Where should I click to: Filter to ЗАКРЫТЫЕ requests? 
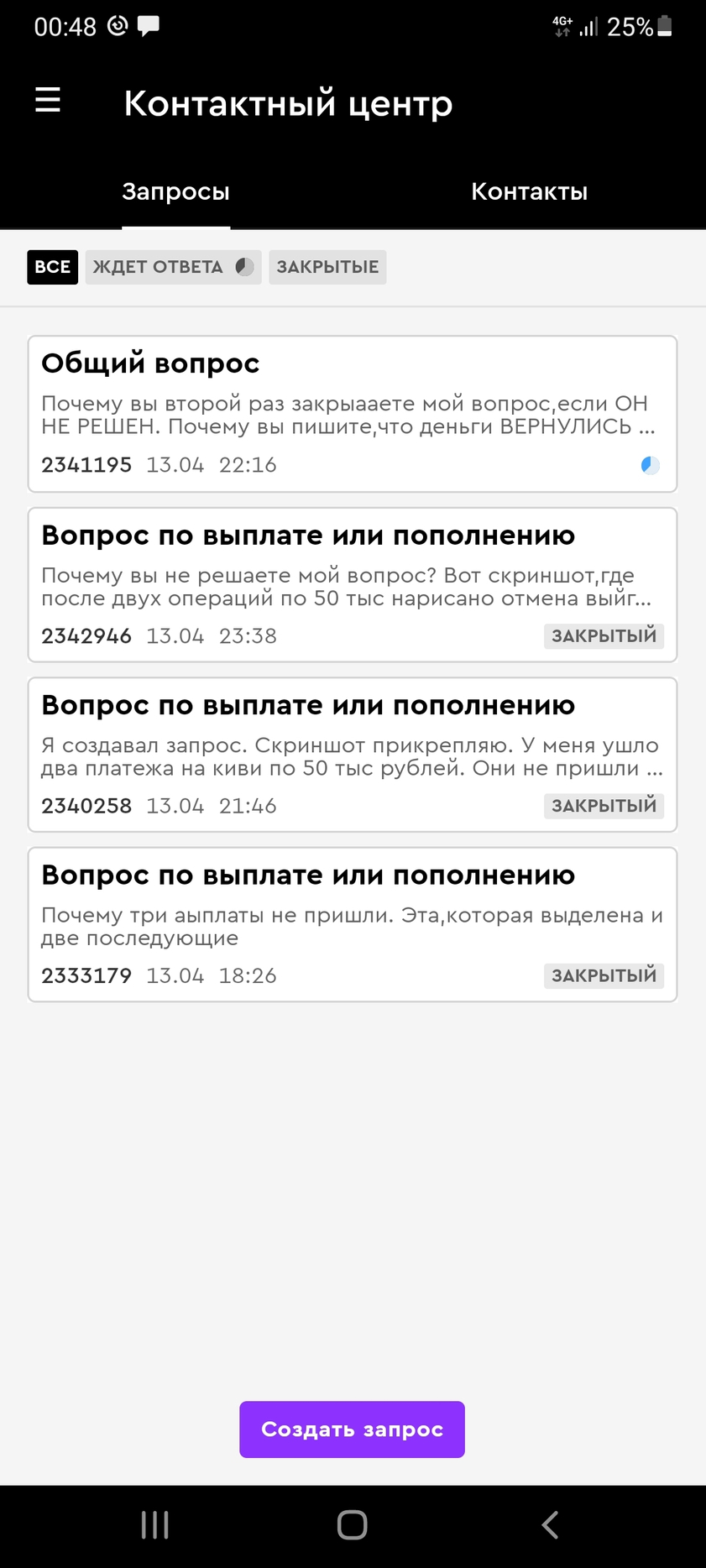coord(327,267)
